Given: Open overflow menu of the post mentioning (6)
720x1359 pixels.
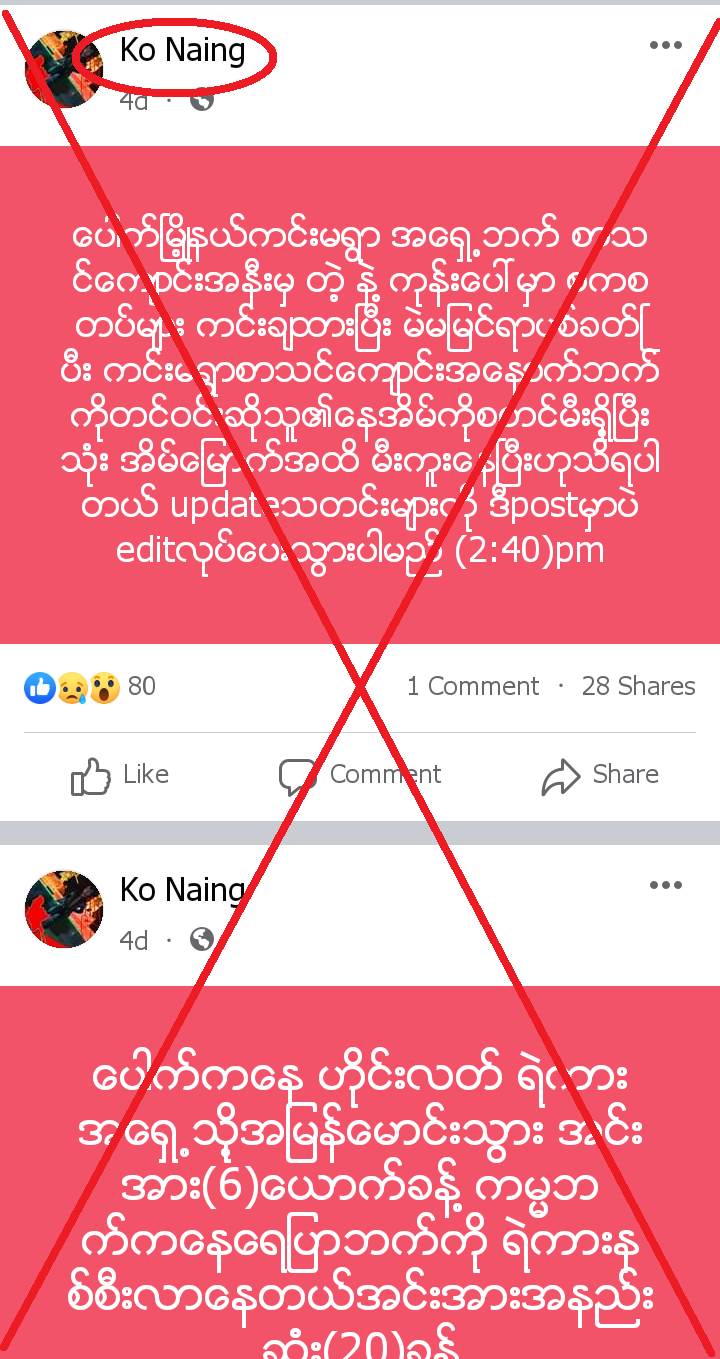Looking at the screenshot, I should (665, 886).
